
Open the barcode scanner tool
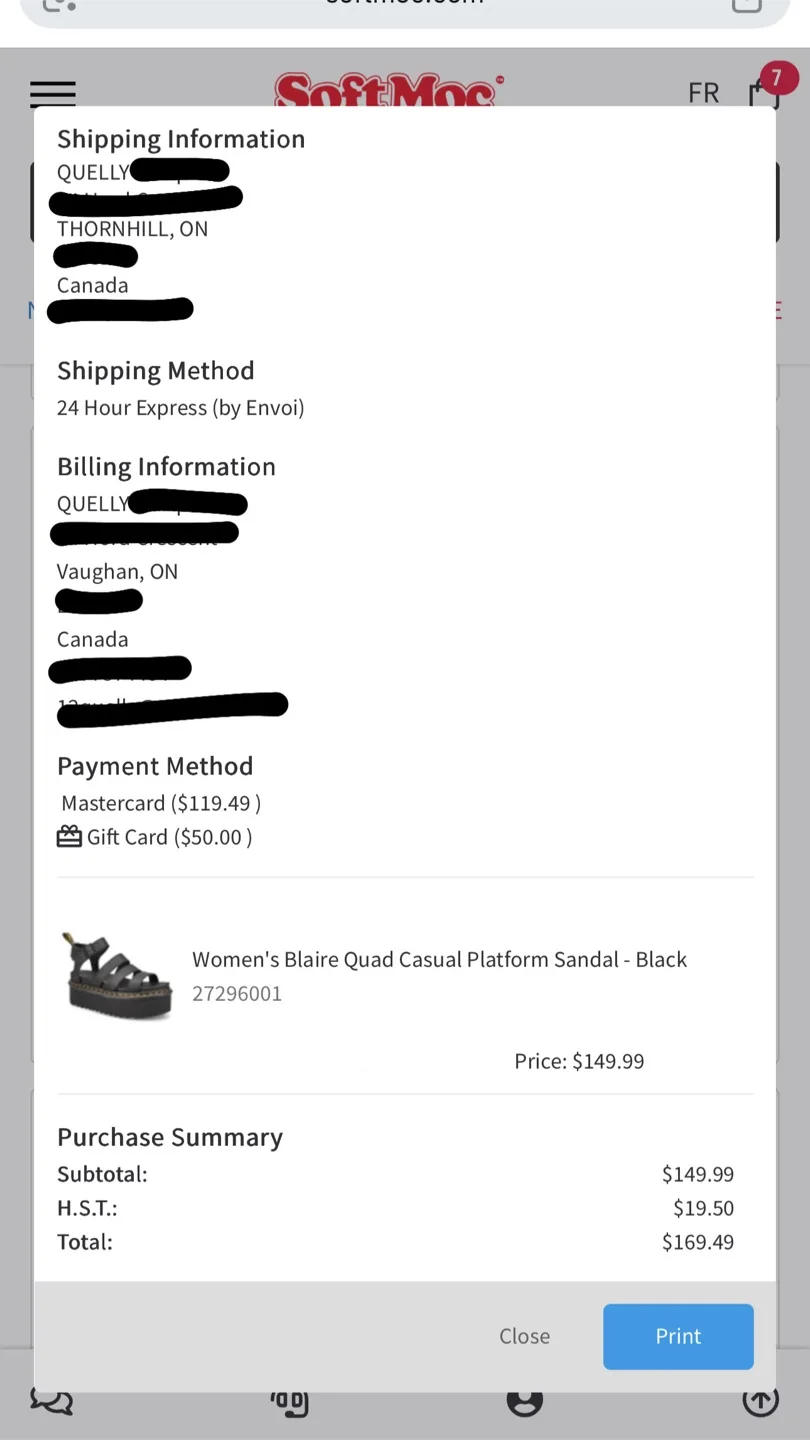point(289,1402)
